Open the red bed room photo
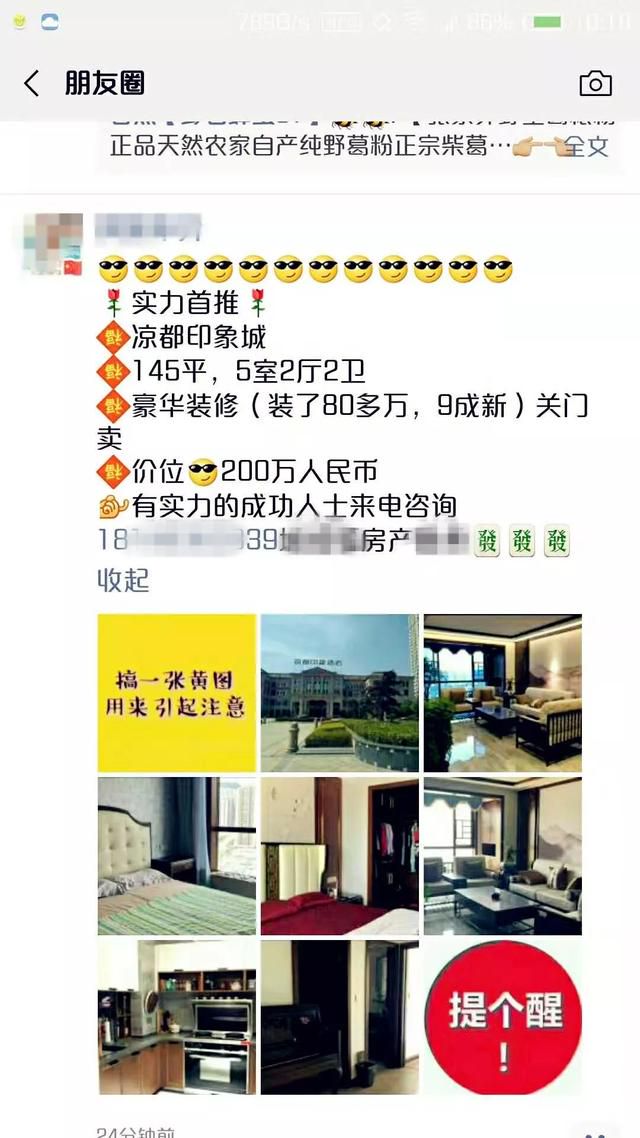 click(x=340, y=856)
